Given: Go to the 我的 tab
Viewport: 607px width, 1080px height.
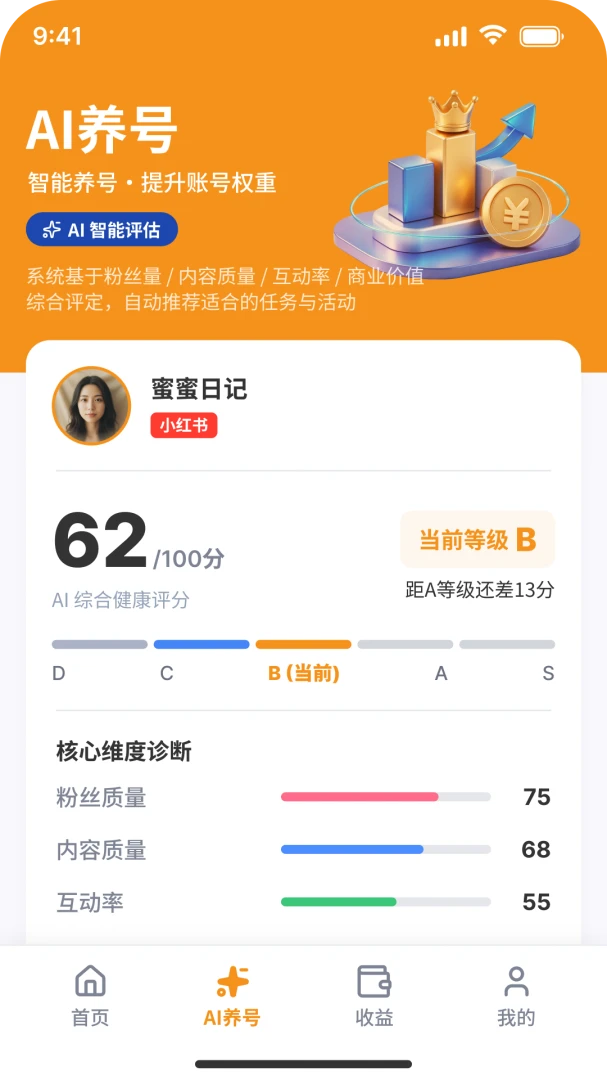Looking at the screenshot, I should click(516, 996).
